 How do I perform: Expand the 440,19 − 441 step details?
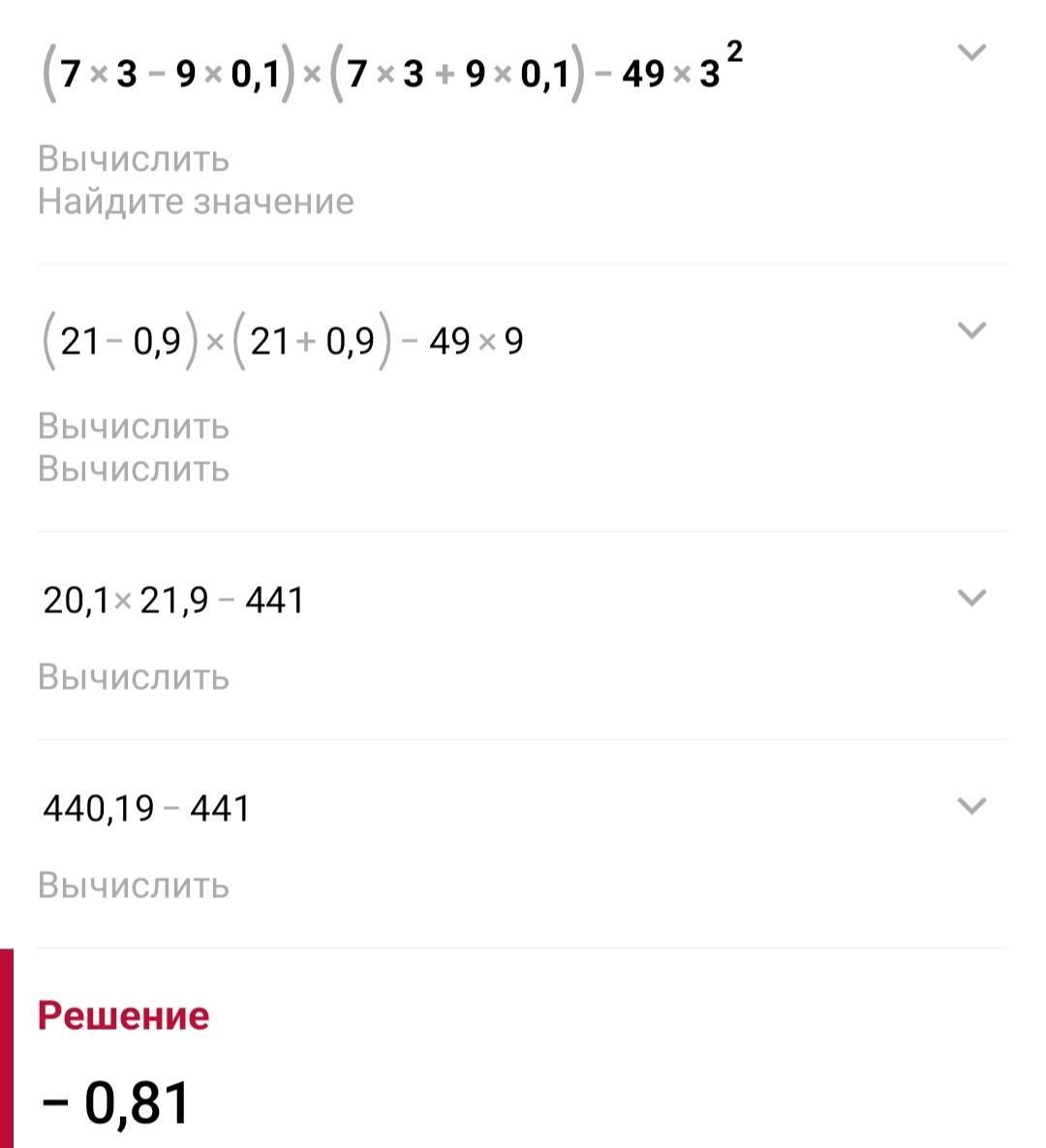(971, 805)
